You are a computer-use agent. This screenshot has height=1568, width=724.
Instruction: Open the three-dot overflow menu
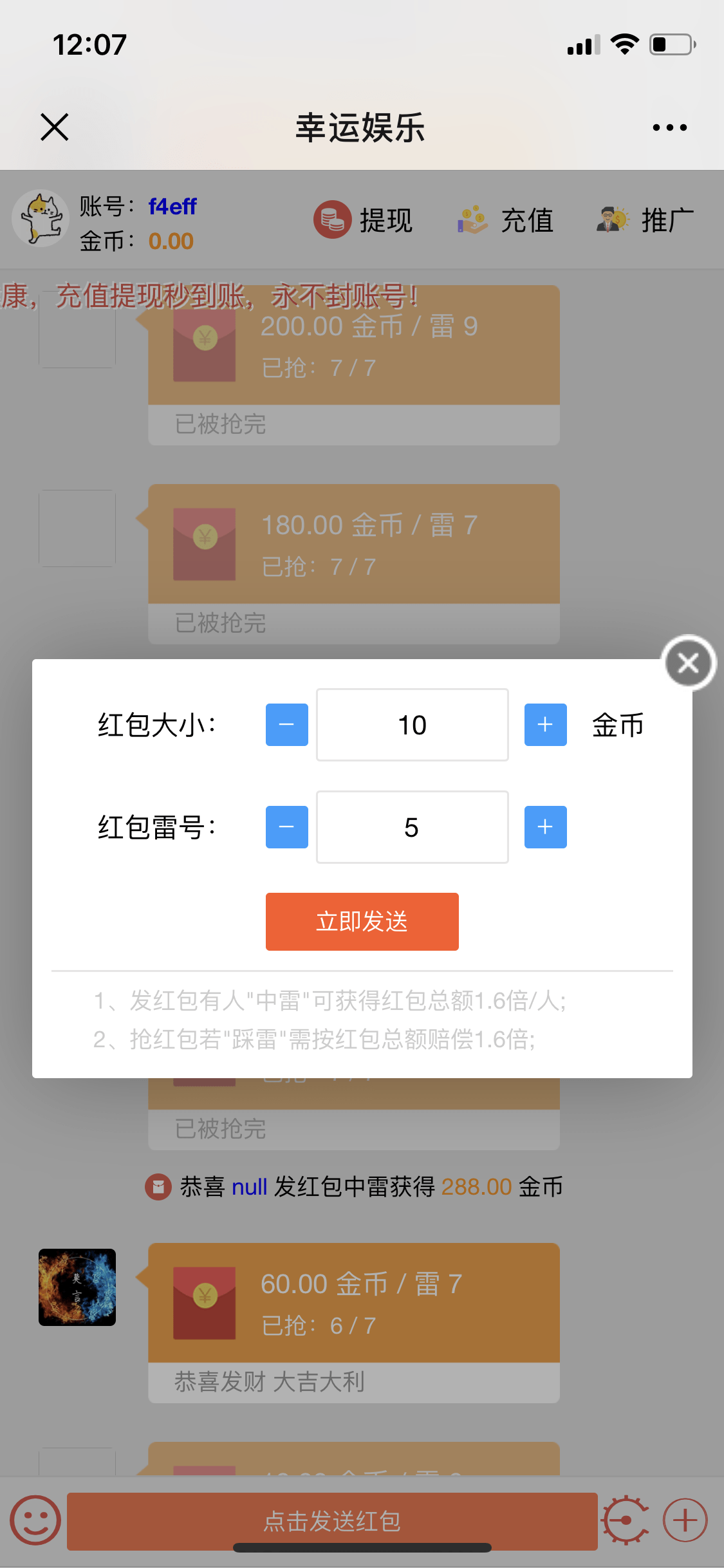click(669, 127)
